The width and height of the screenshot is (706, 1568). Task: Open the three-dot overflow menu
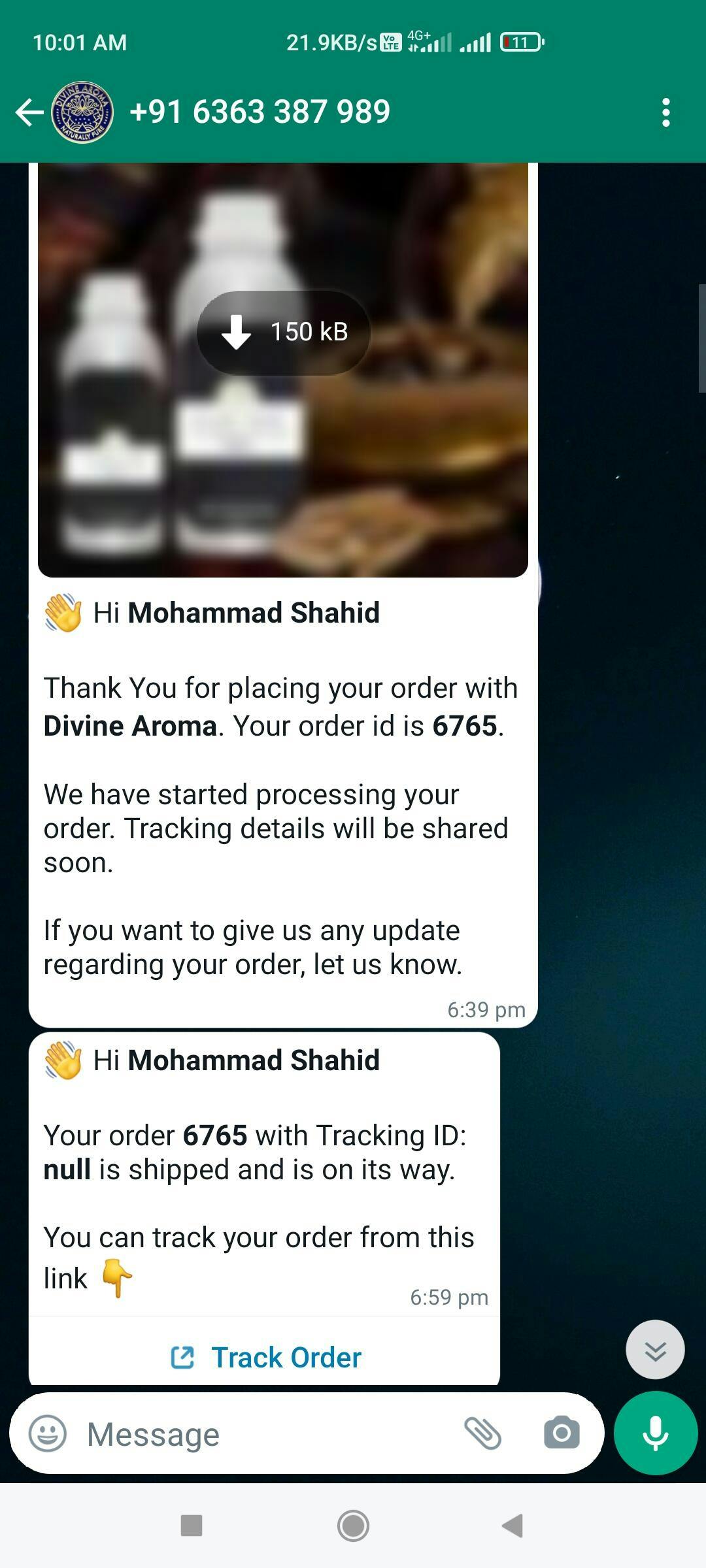[x=665, y=112]
